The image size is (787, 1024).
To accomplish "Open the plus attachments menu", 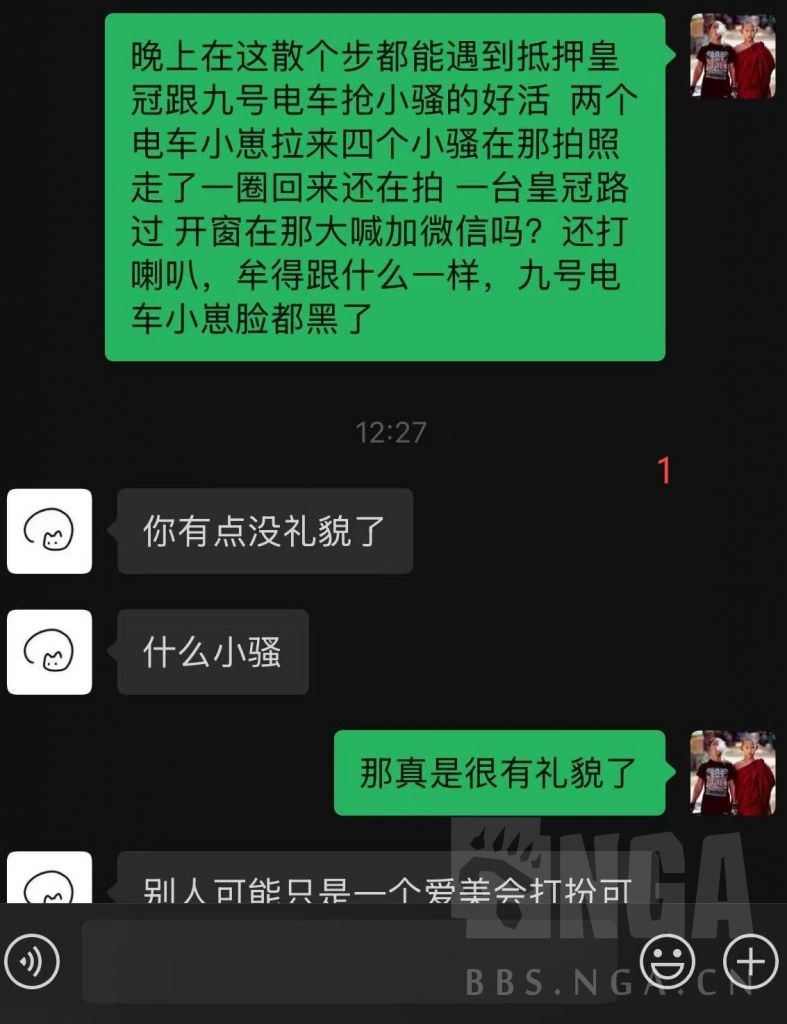I will (750, 962).
